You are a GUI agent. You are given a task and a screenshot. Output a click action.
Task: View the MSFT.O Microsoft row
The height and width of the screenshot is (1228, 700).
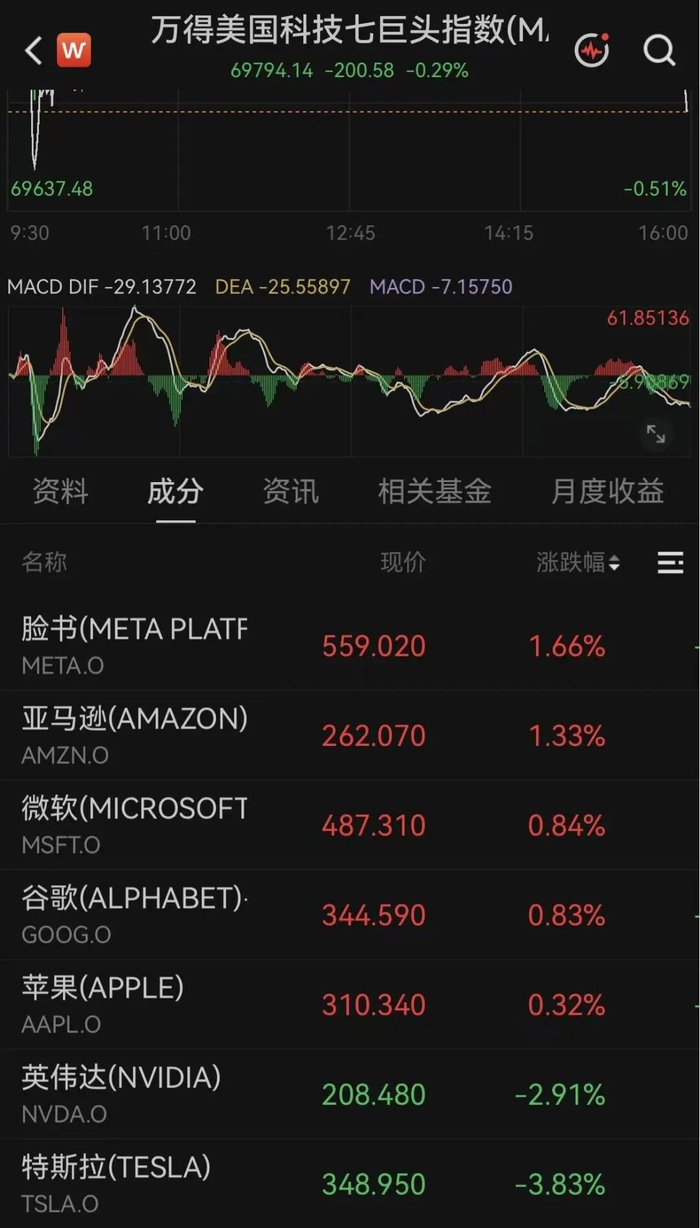pos(350,826)
